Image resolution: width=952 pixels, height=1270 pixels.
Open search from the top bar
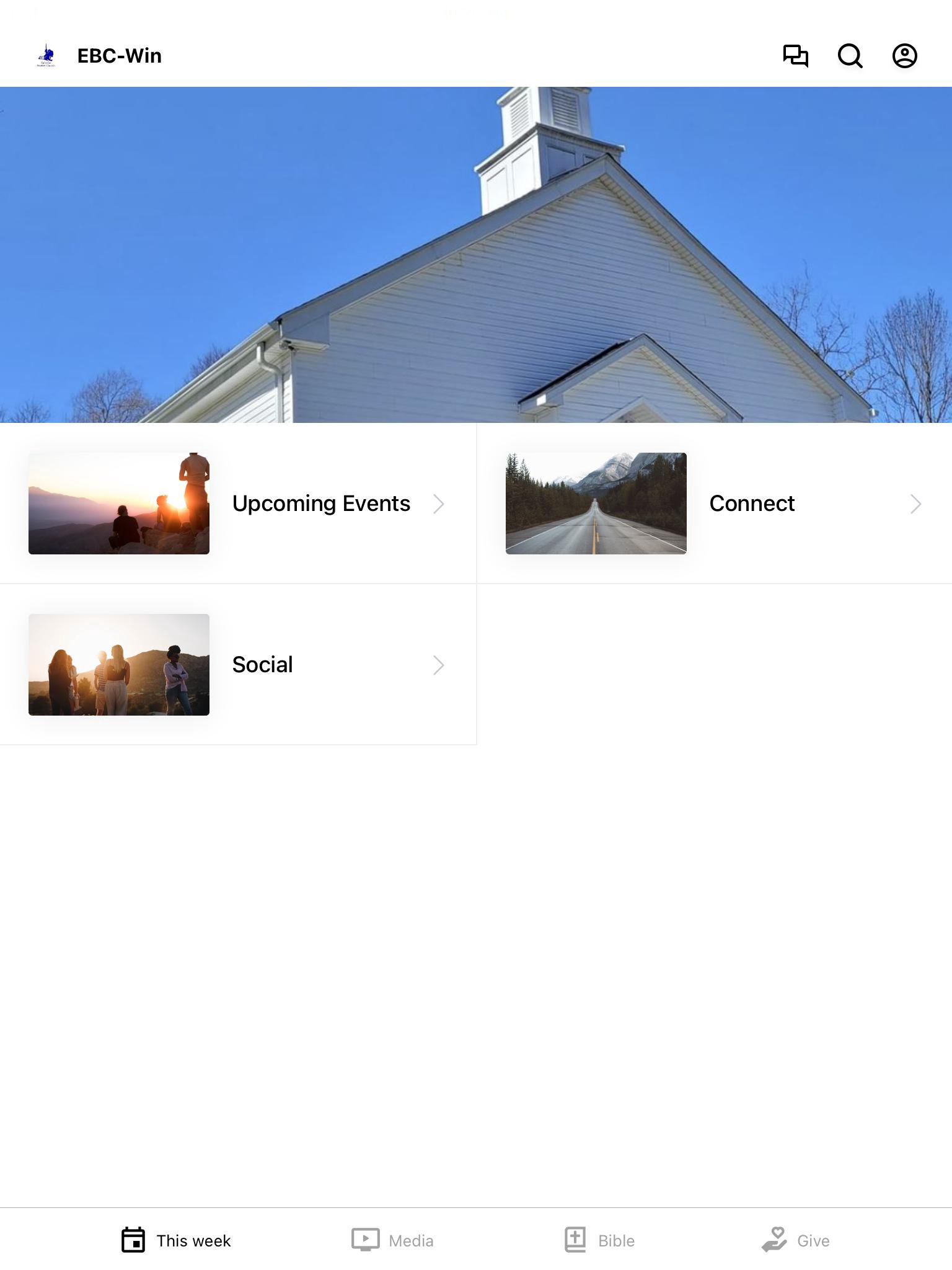pos(850,56)
